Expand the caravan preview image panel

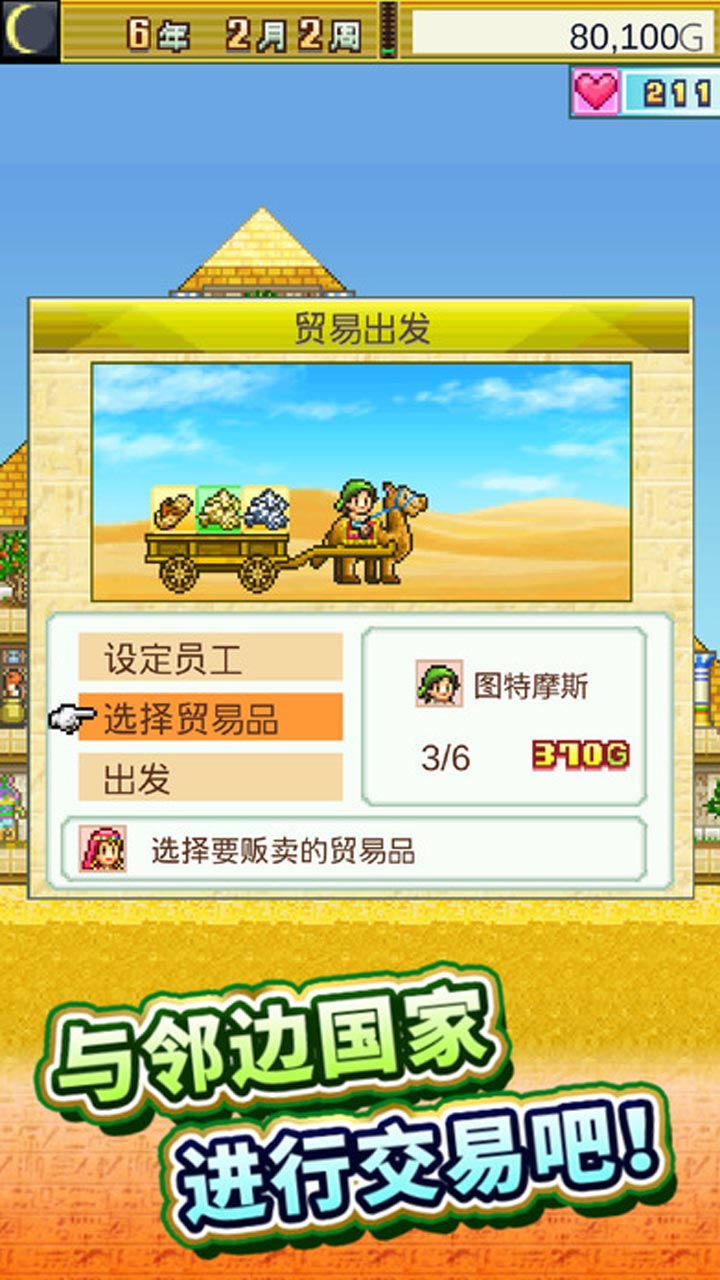[360, 483]
